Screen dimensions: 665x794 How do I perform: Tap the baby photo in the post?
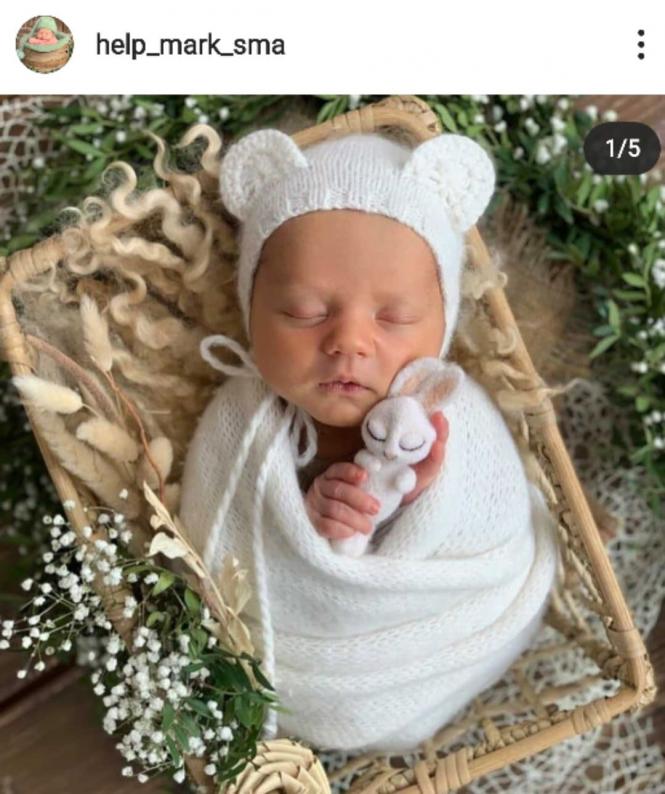332,440
